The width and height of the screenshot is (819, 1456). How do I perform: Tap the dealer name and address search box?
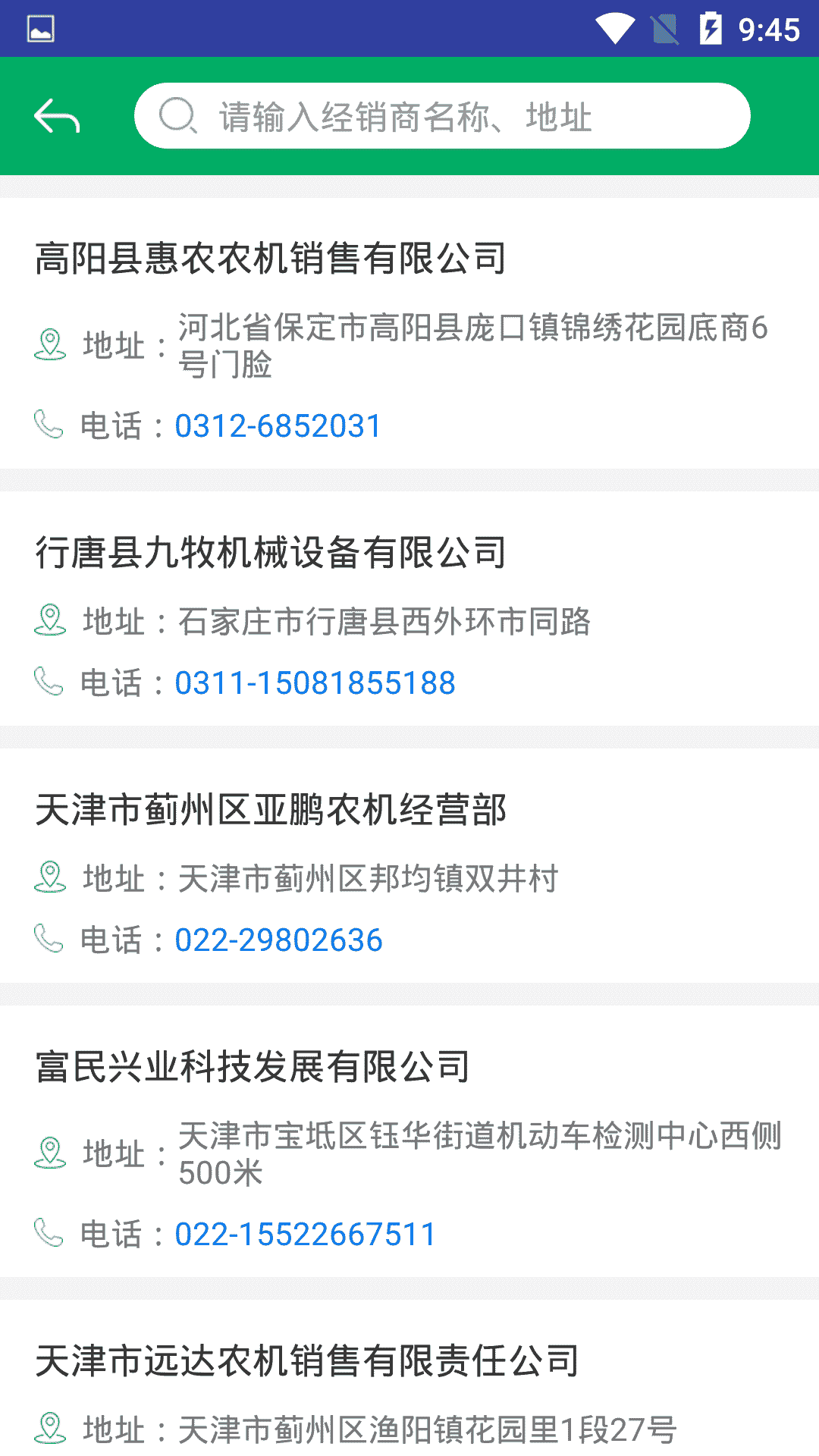[442, 116]
